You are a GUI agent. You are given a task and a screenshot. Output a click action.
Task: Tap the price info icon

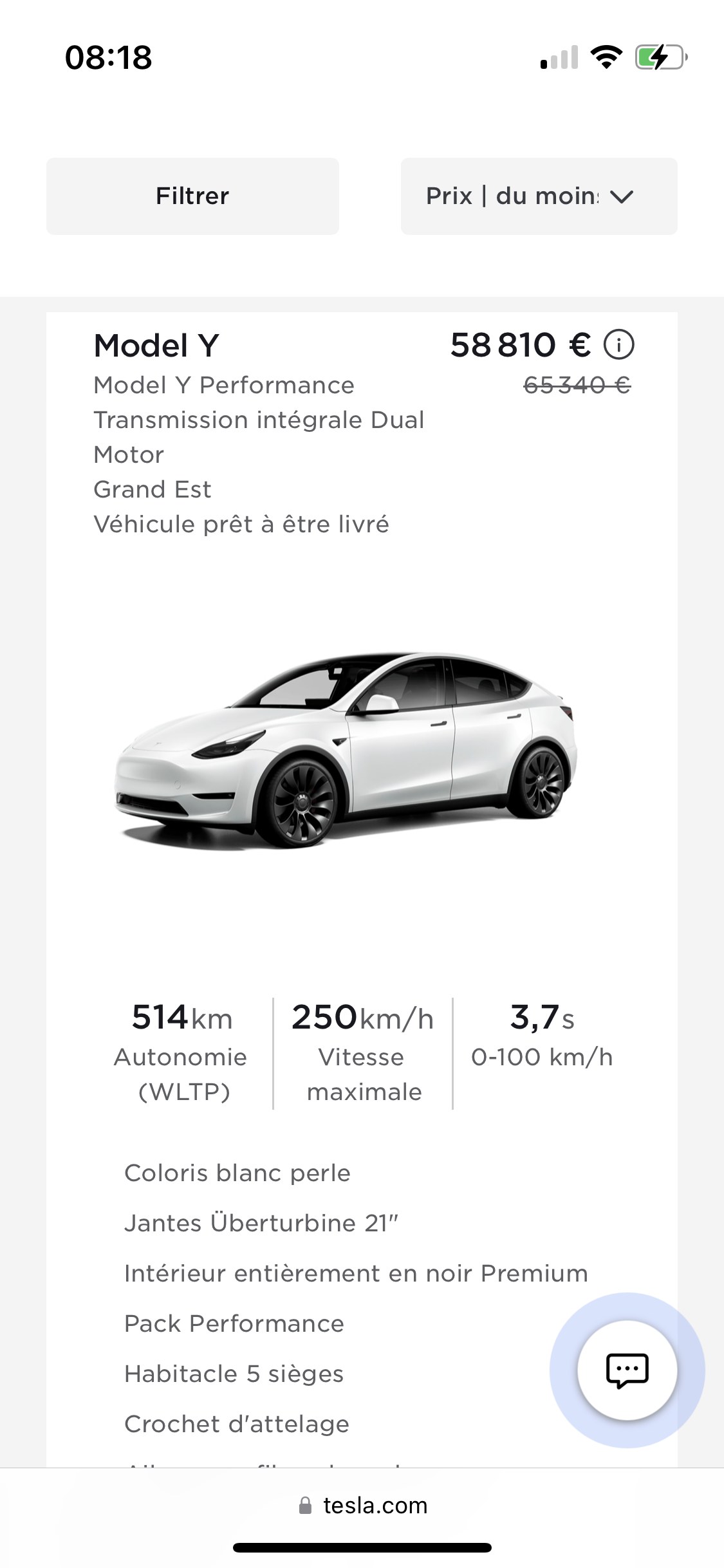tap(618, 344)
